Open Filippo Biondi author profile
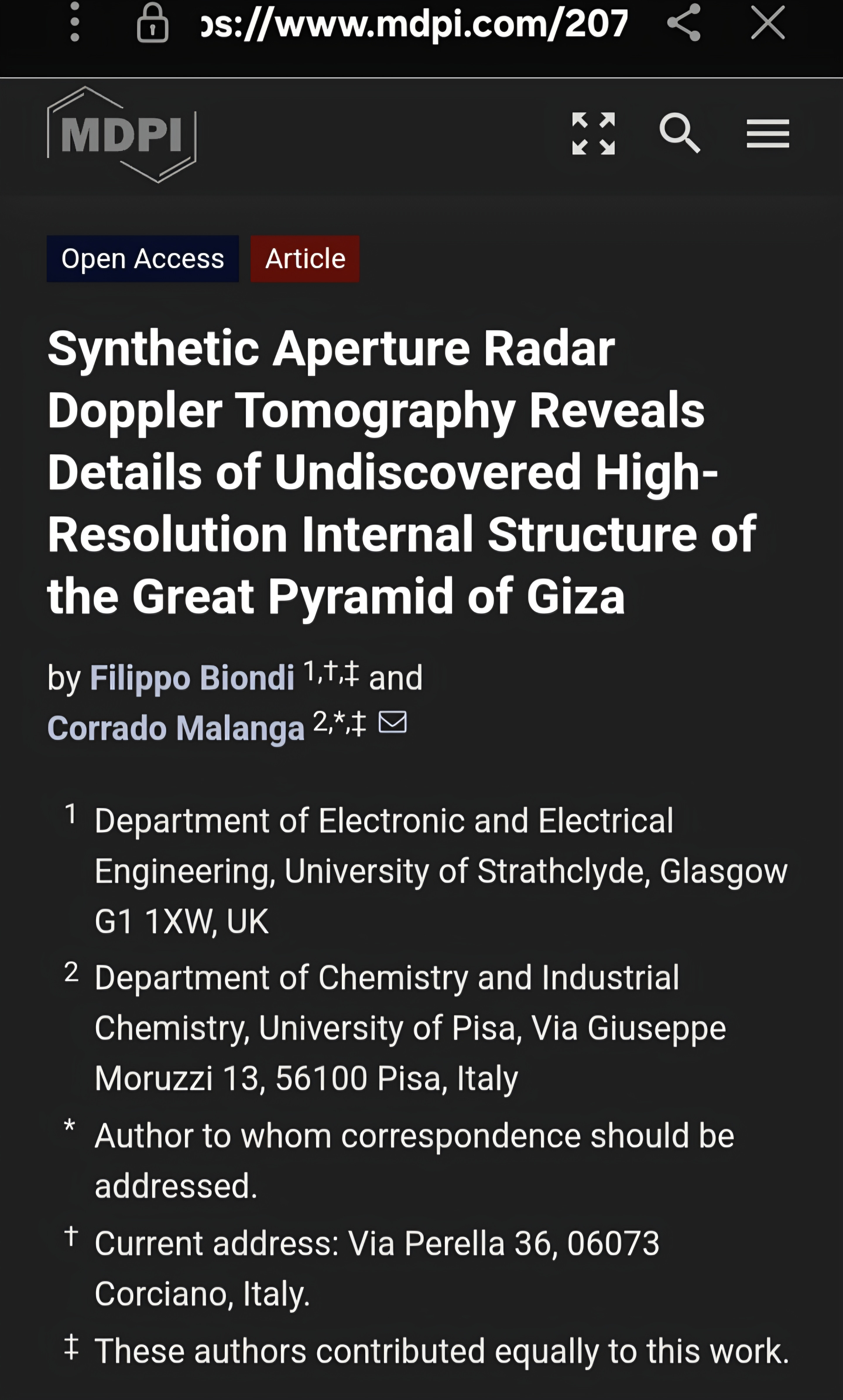Screen dimensions: 843x1400 point(192,677)
